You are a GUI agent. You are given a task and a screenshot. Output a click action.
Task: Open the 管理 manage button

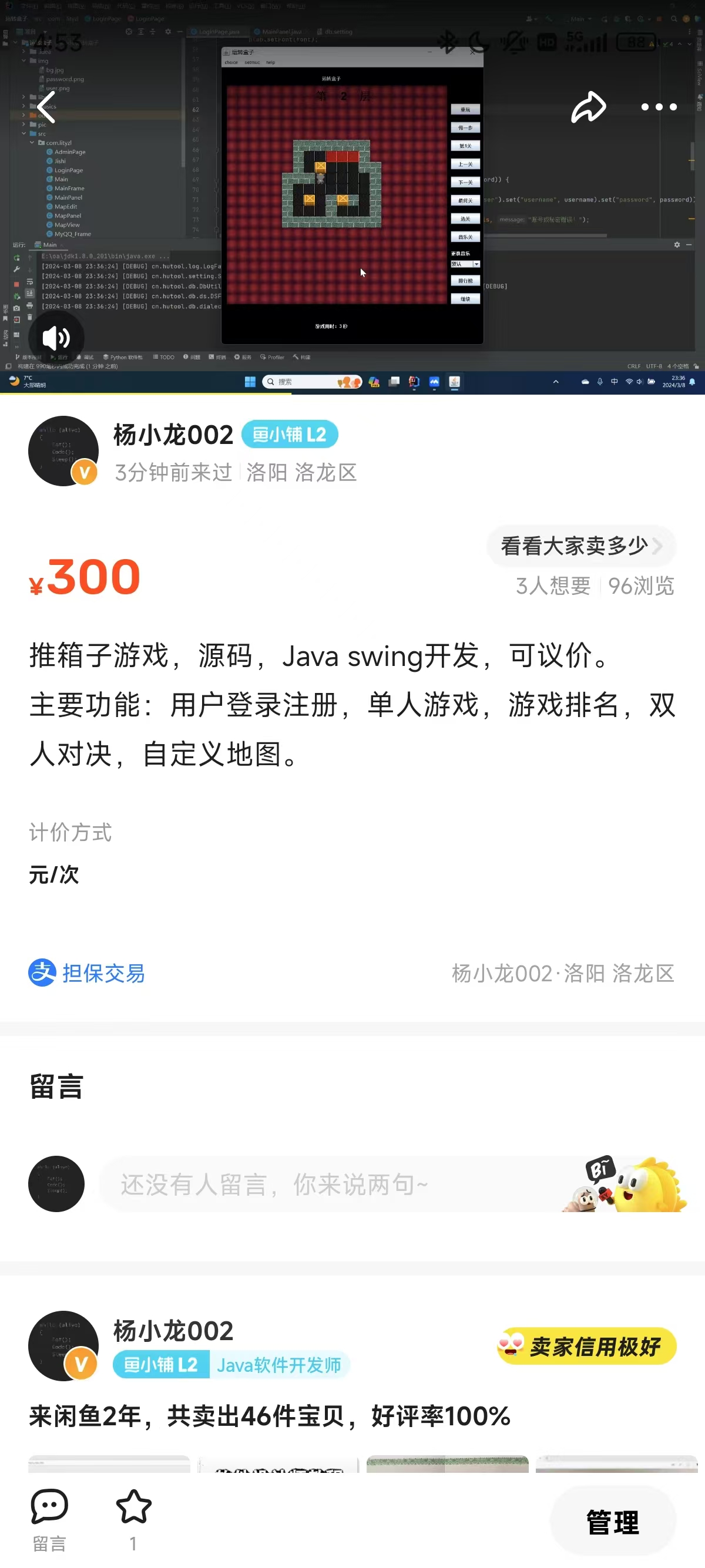coord(612,1522)
